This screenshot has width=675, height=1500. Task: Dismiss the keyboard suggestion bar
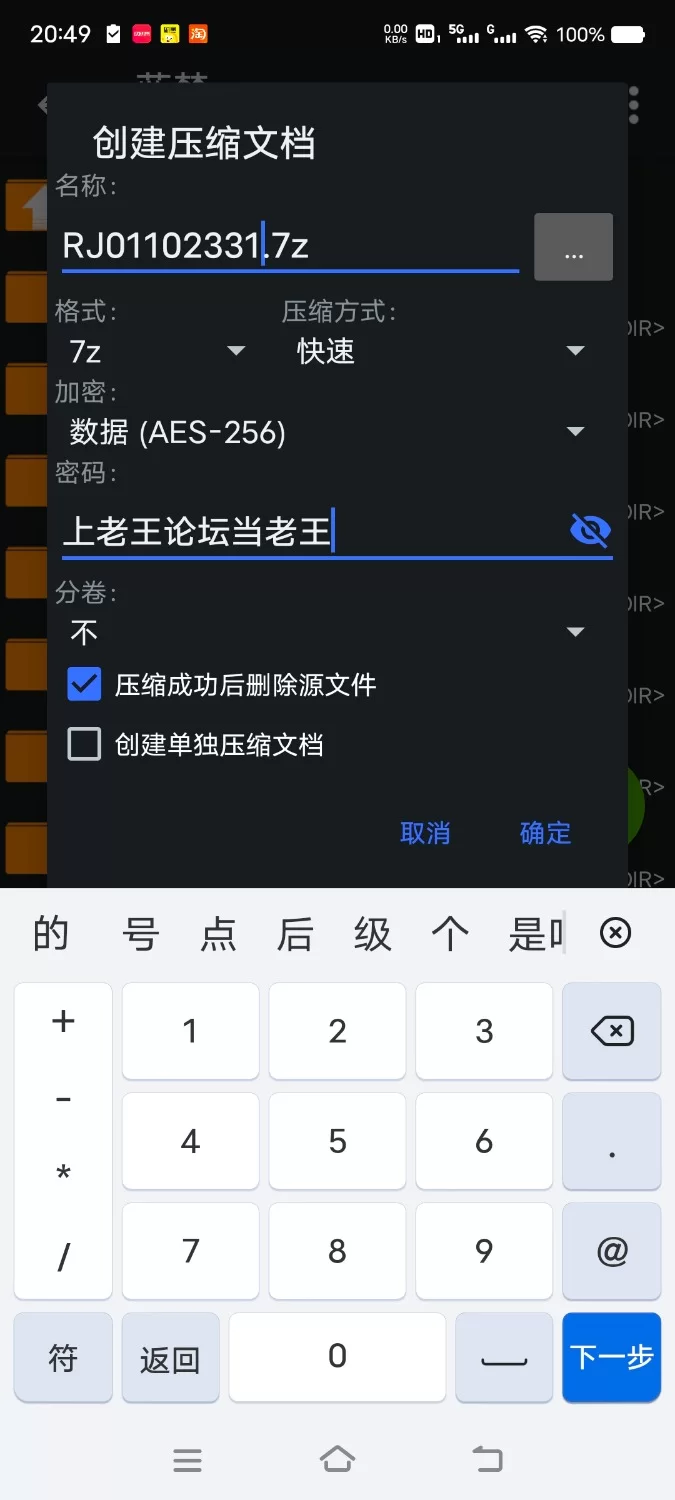click(x=615, y=934)
